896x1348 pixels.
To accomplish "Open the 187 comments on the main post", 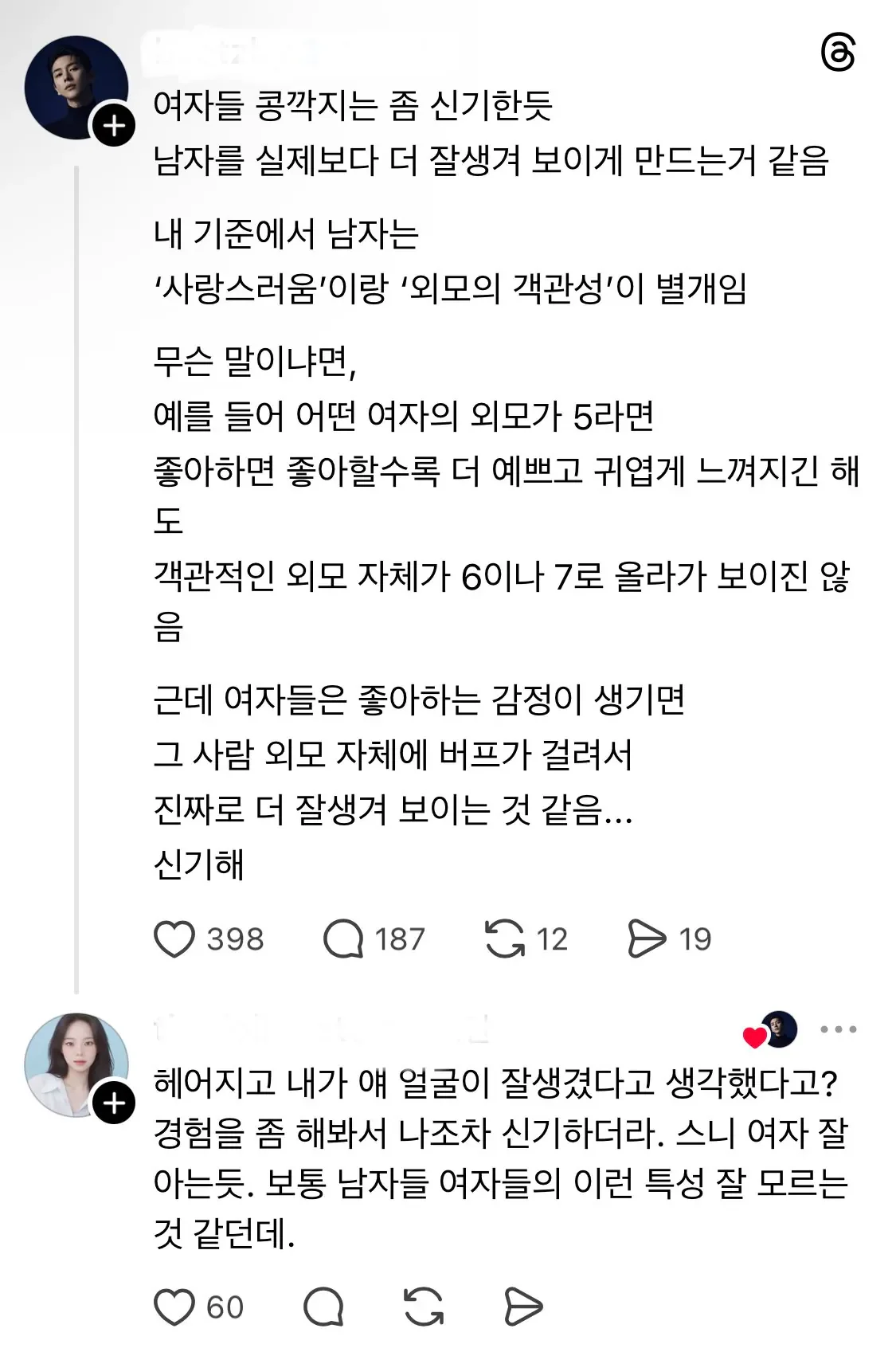I will [343, 939].
